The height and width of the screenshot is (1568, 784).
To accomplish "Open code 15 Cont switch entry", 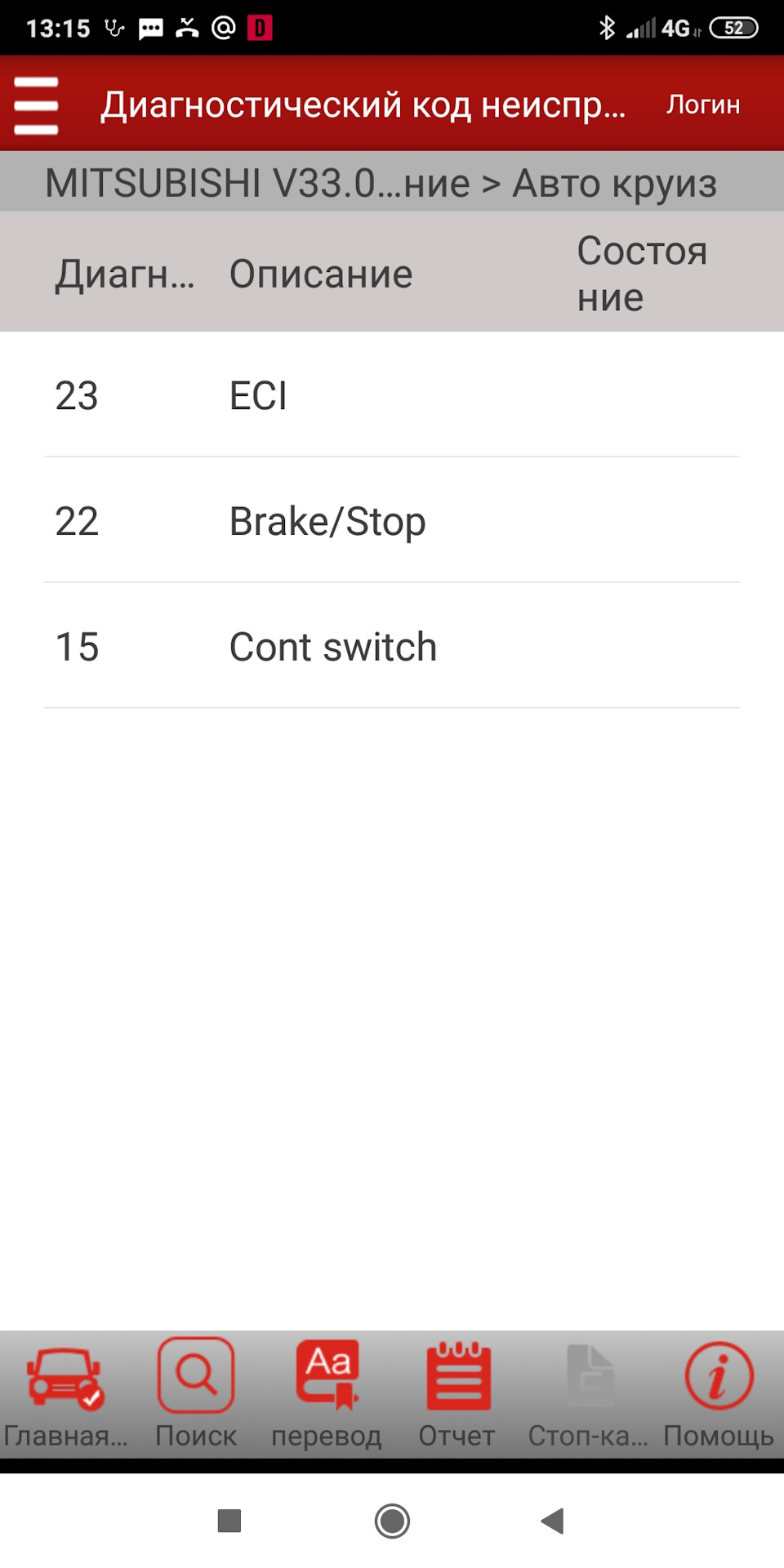I will pyautogui.click(x=392, y=647).
